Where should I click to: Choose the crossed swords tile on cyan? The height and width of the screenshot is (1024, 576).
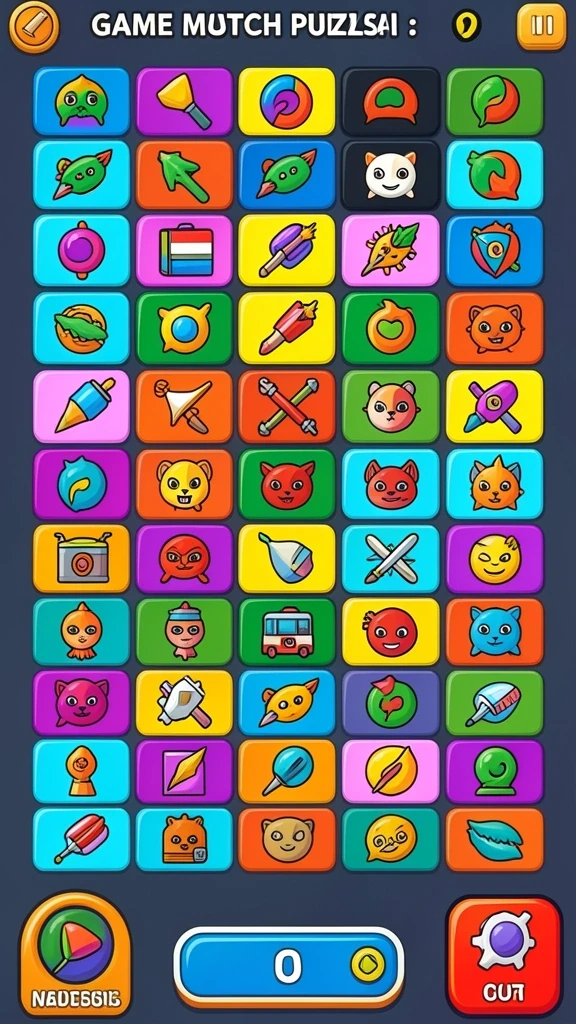tap(391, 558)
